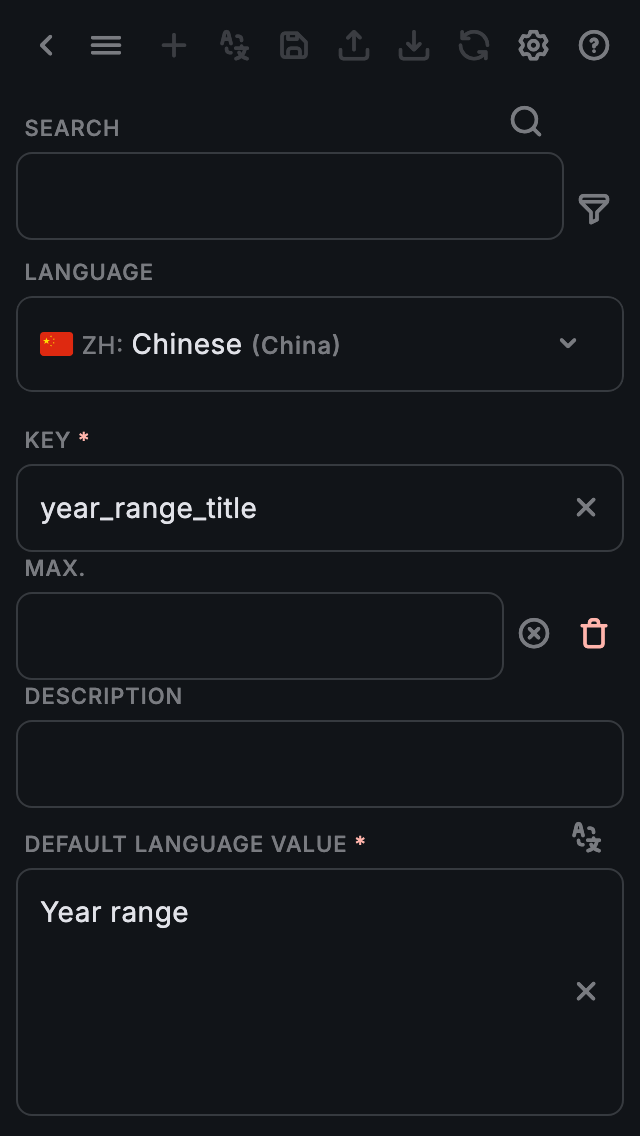Clear the Max. value
Viewport: 640px width, 1136px height.
(534, 634)
